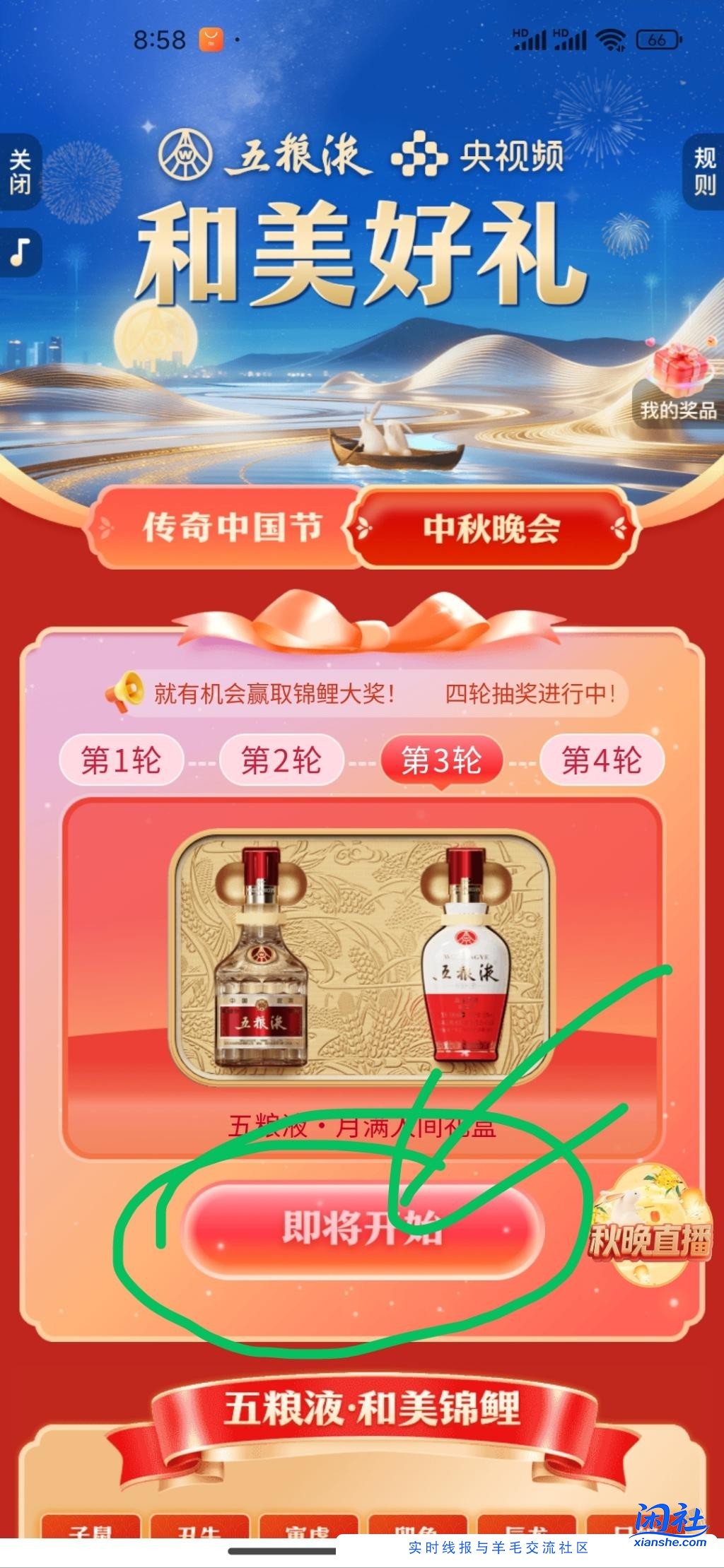The image size is (724, 1568).
Task: Select round 第2轮
Action: click(281, 761)
